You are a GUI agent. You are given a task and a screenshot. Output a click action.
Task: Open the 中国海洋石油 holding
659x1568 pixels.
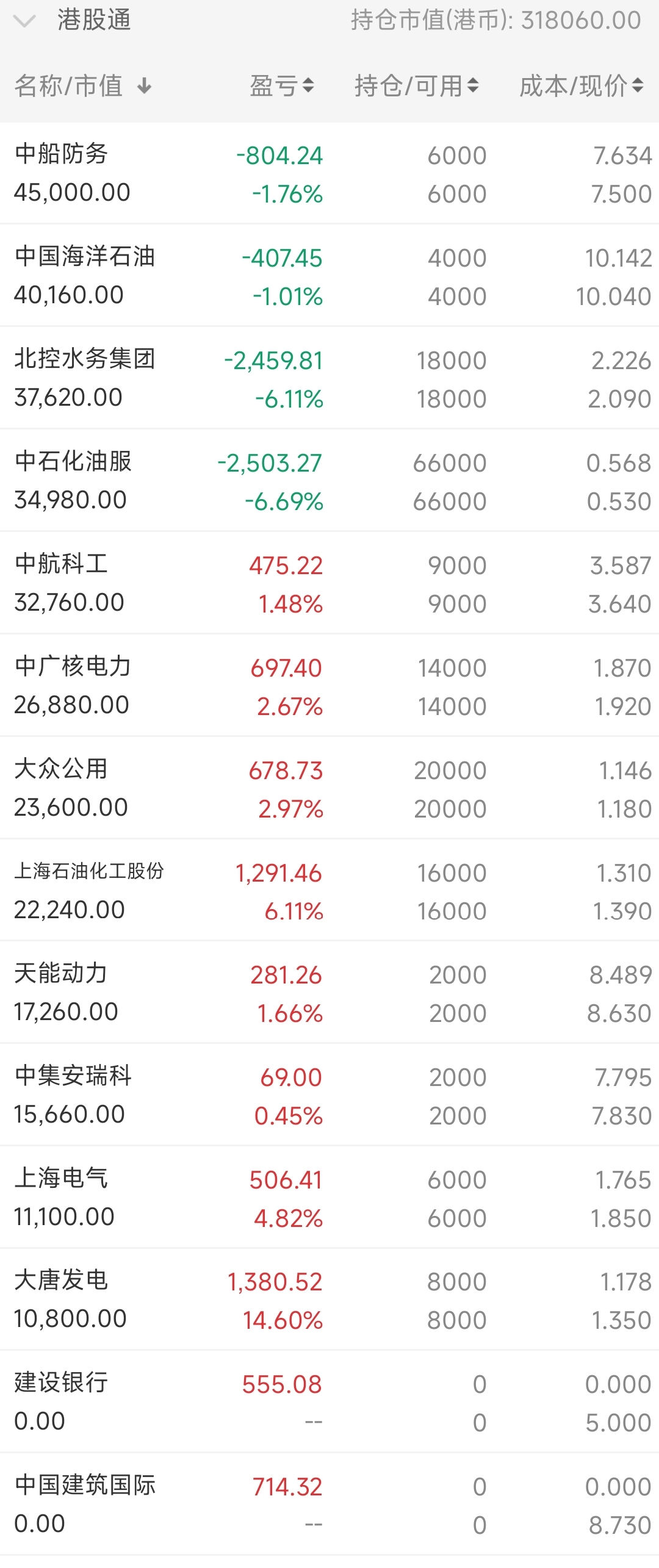[329, 276]
